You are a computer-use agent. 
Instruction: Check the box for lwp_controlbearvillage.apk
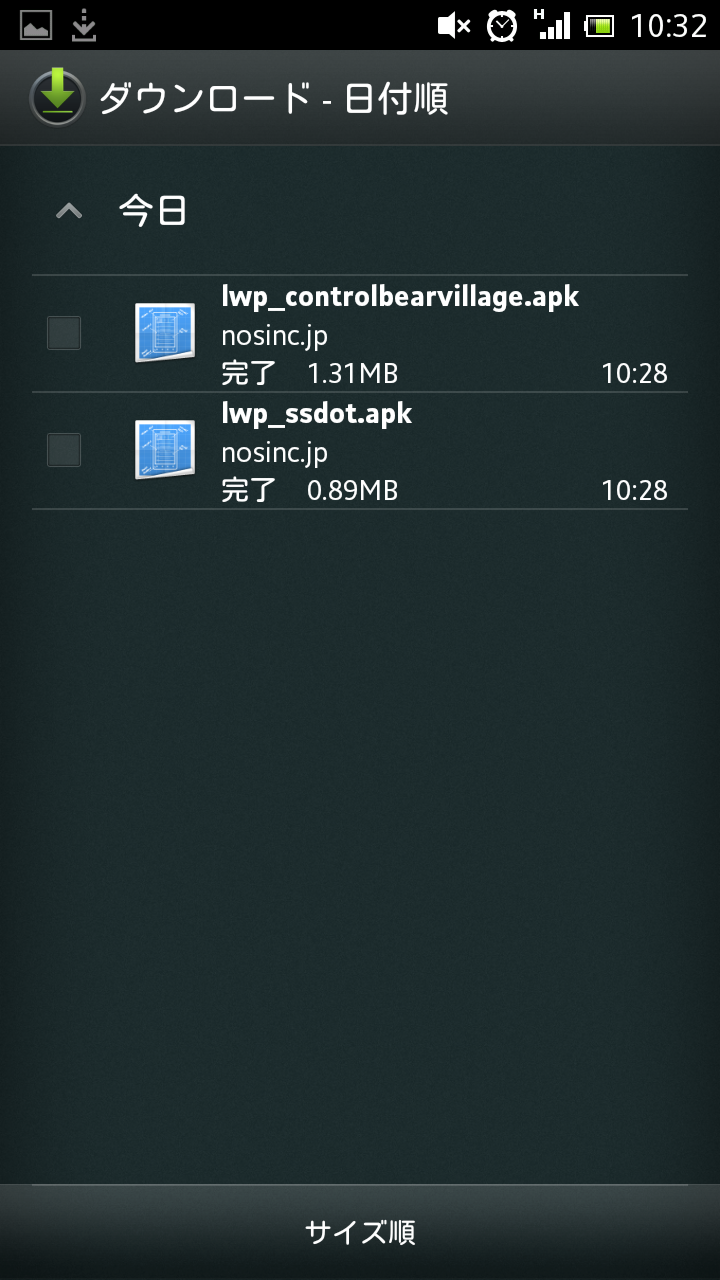(64, 333)
